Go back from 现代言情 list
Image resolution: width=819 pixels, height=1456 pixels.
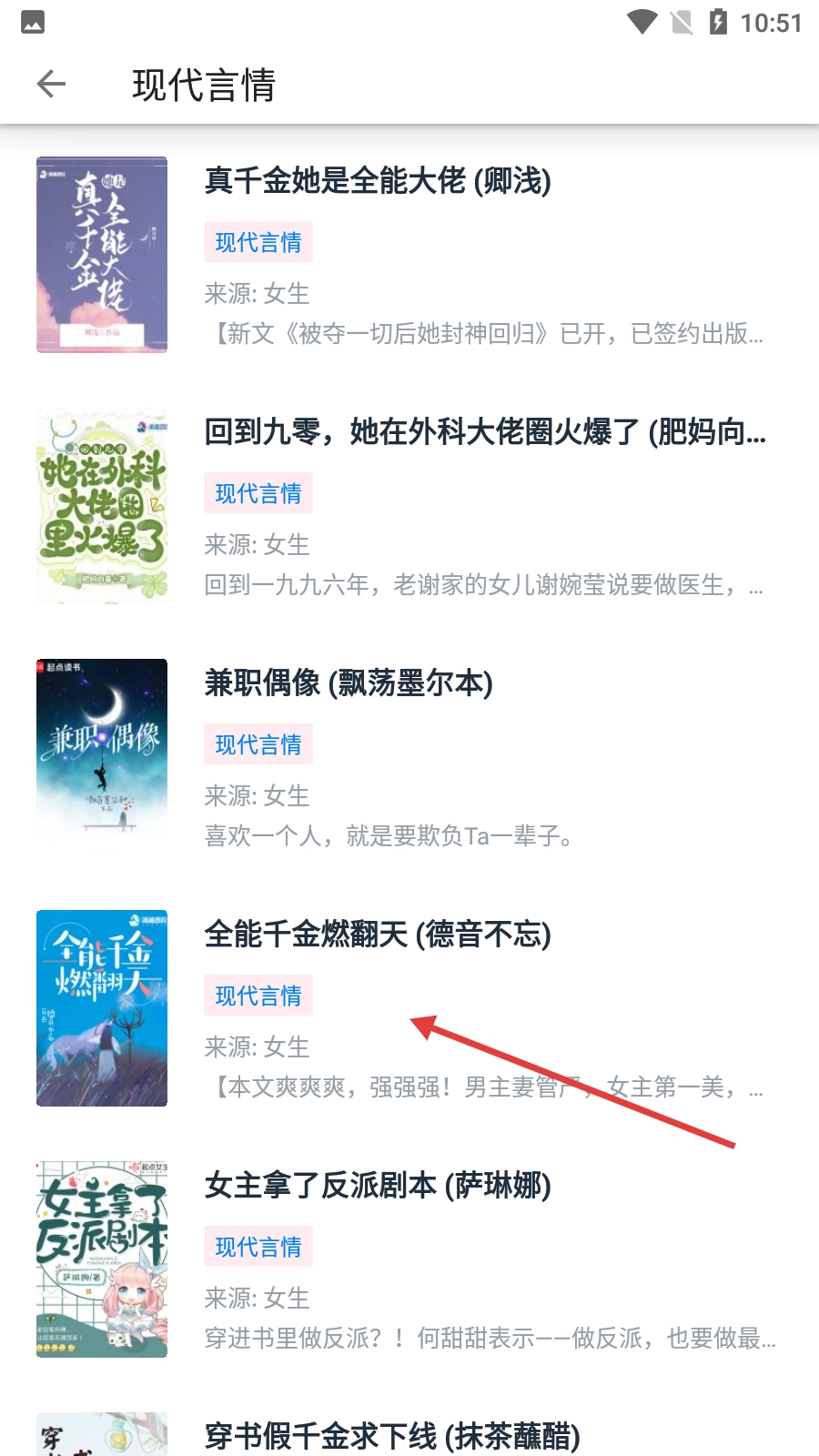click(51, 85)
